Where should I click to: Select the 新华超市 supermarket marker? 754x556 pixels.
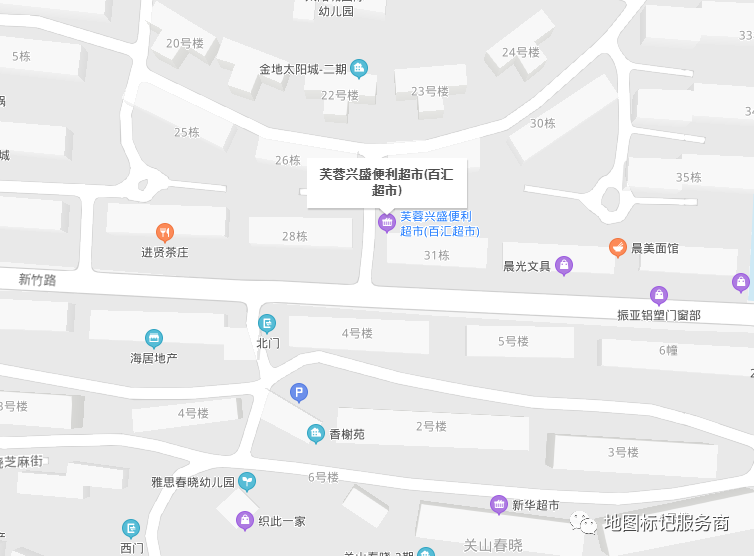click(498, 504)
